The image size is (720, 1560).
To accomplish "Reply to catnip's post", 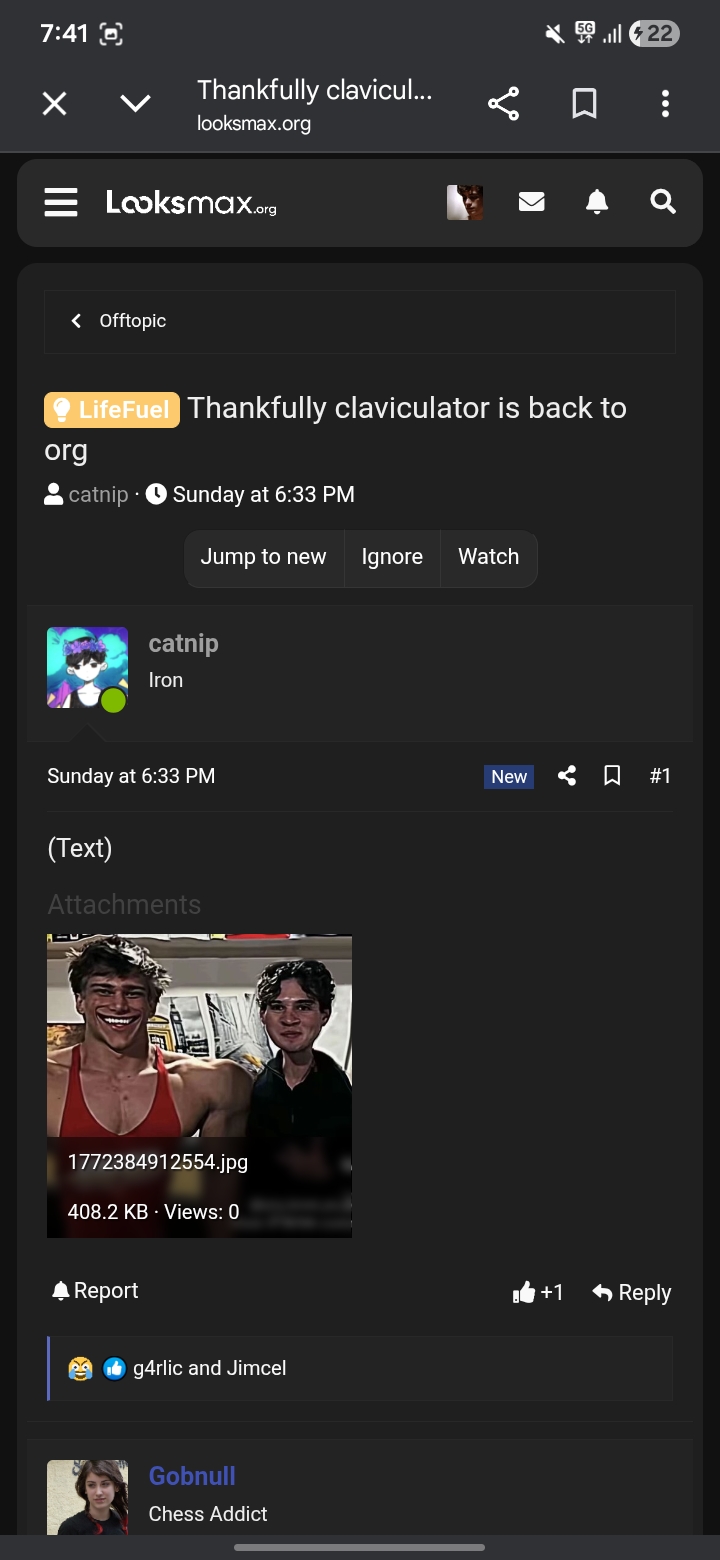I will click(632, 1293).
